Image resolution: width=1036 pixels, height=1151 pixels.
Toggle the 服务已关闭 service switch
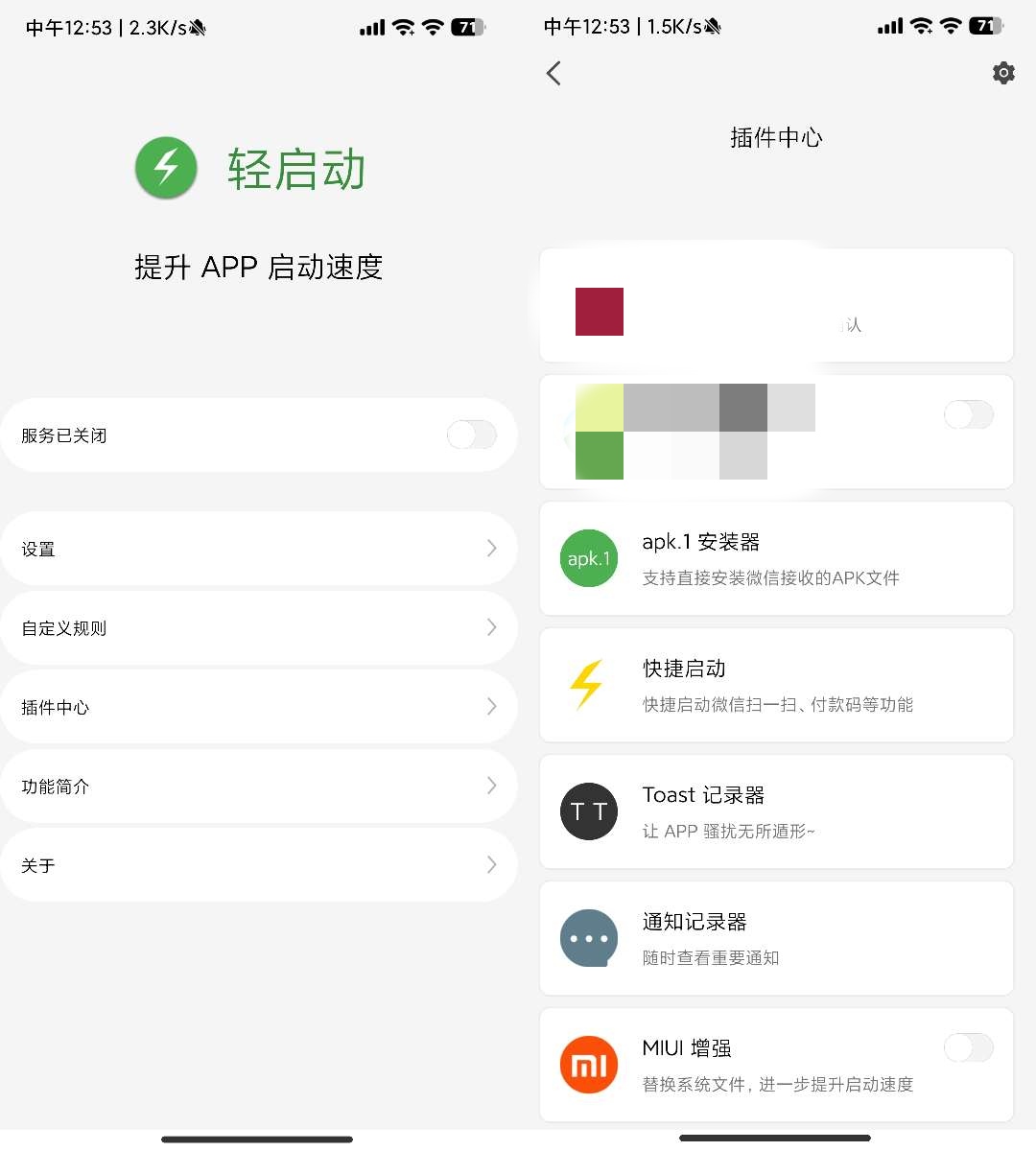click(472, 435)
